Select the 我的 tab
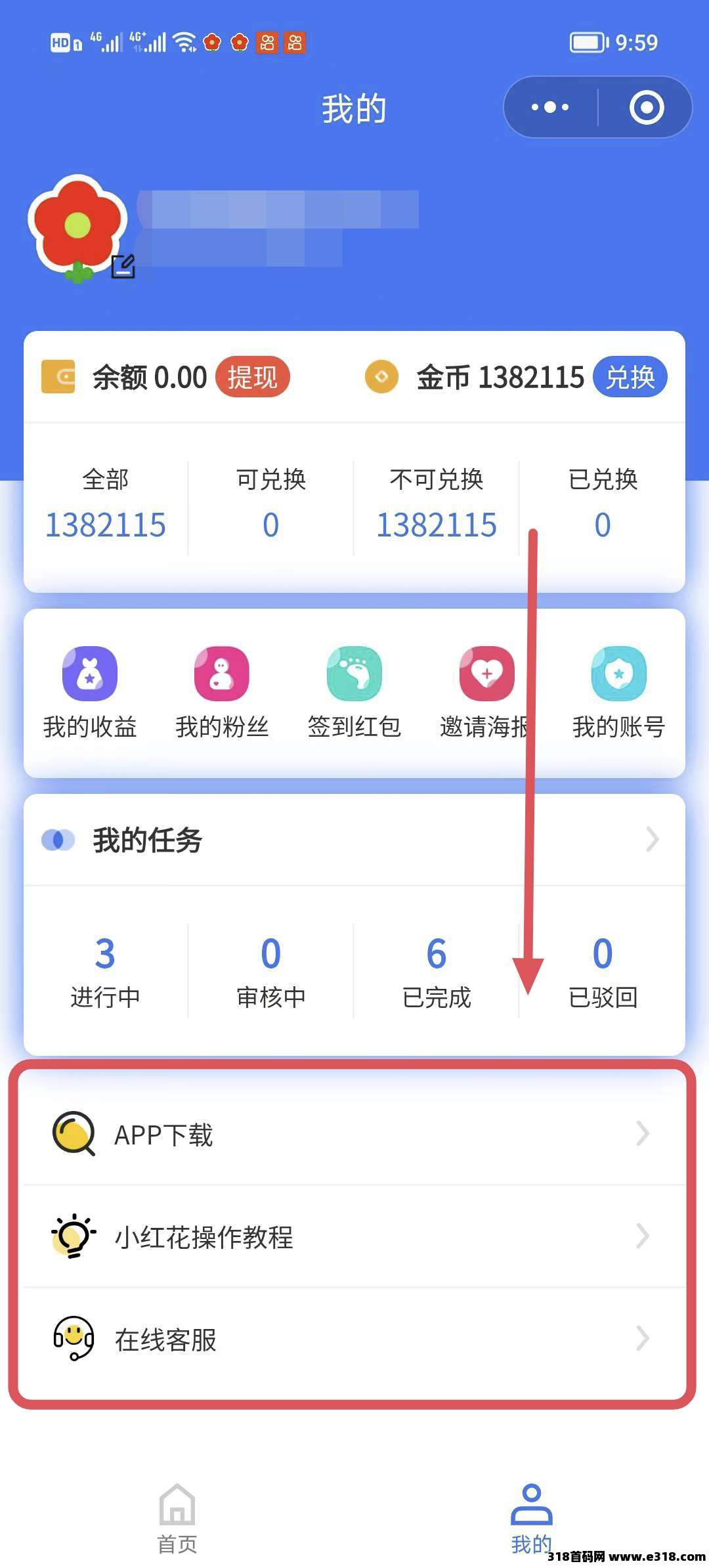Screen dimensions: 709x1568 click(531, 1518)
